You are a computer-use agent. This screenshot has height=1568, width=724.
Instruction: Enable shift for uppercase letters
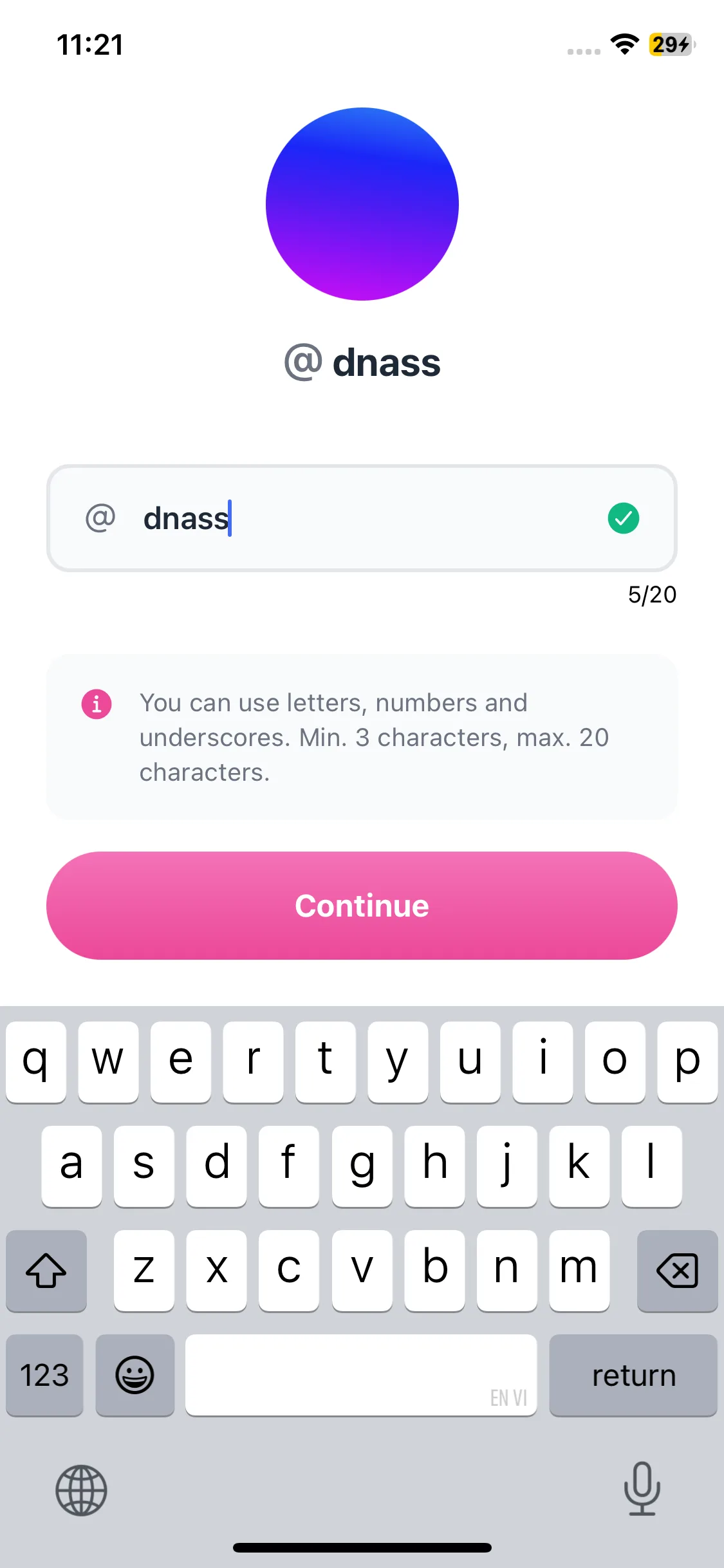tap(46, 1271)
